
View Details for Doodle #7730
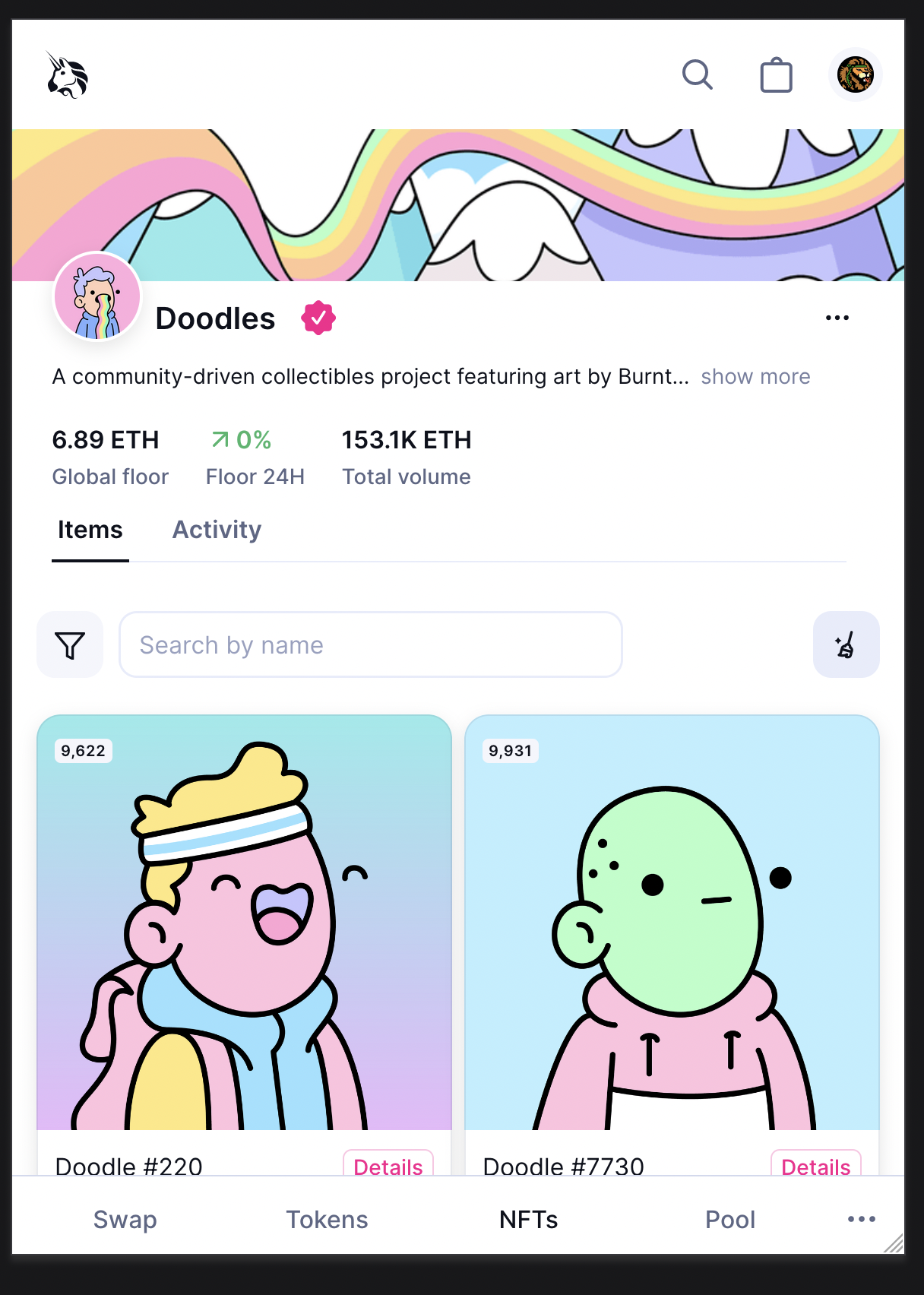click(x=815, y=1165)
